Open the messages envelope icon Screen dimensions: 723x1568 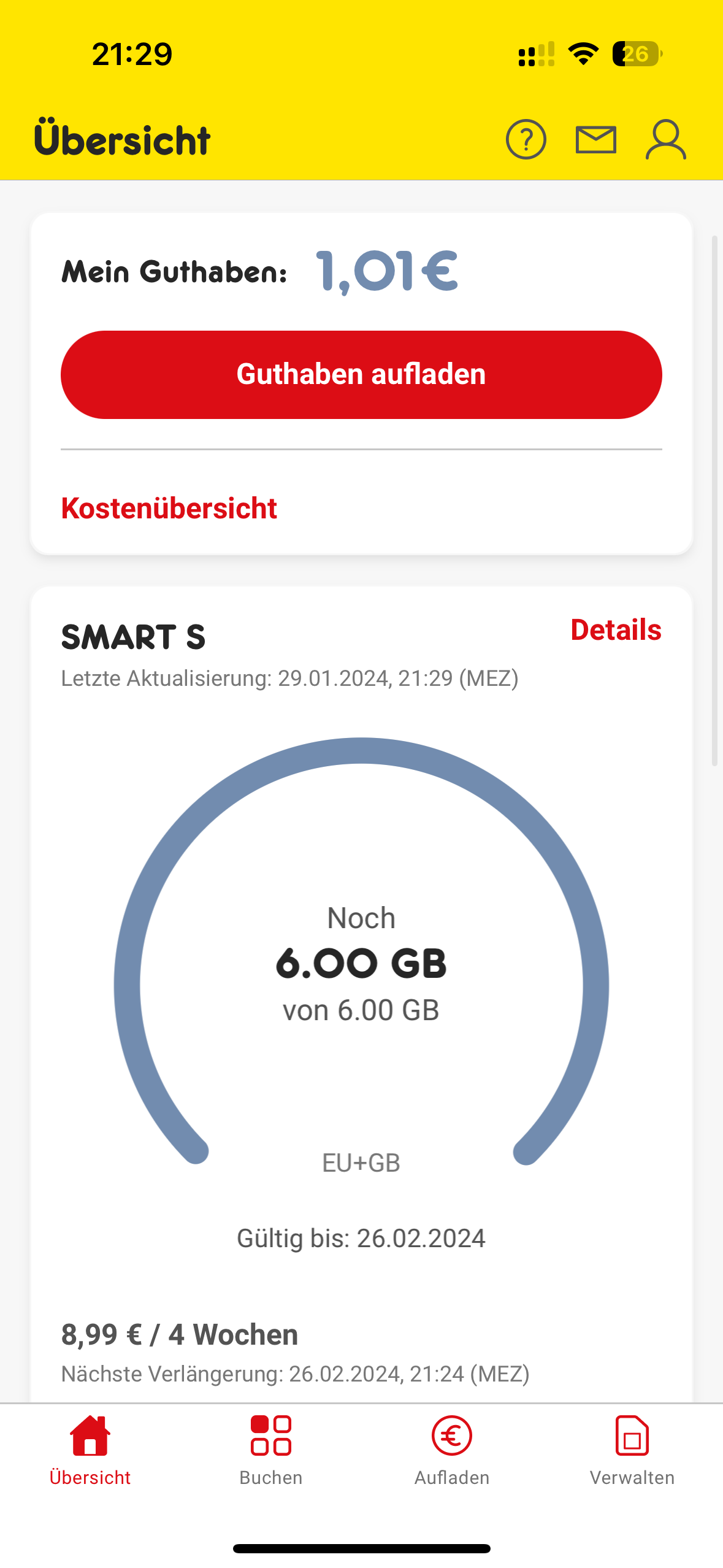click(x=595, y=140)
